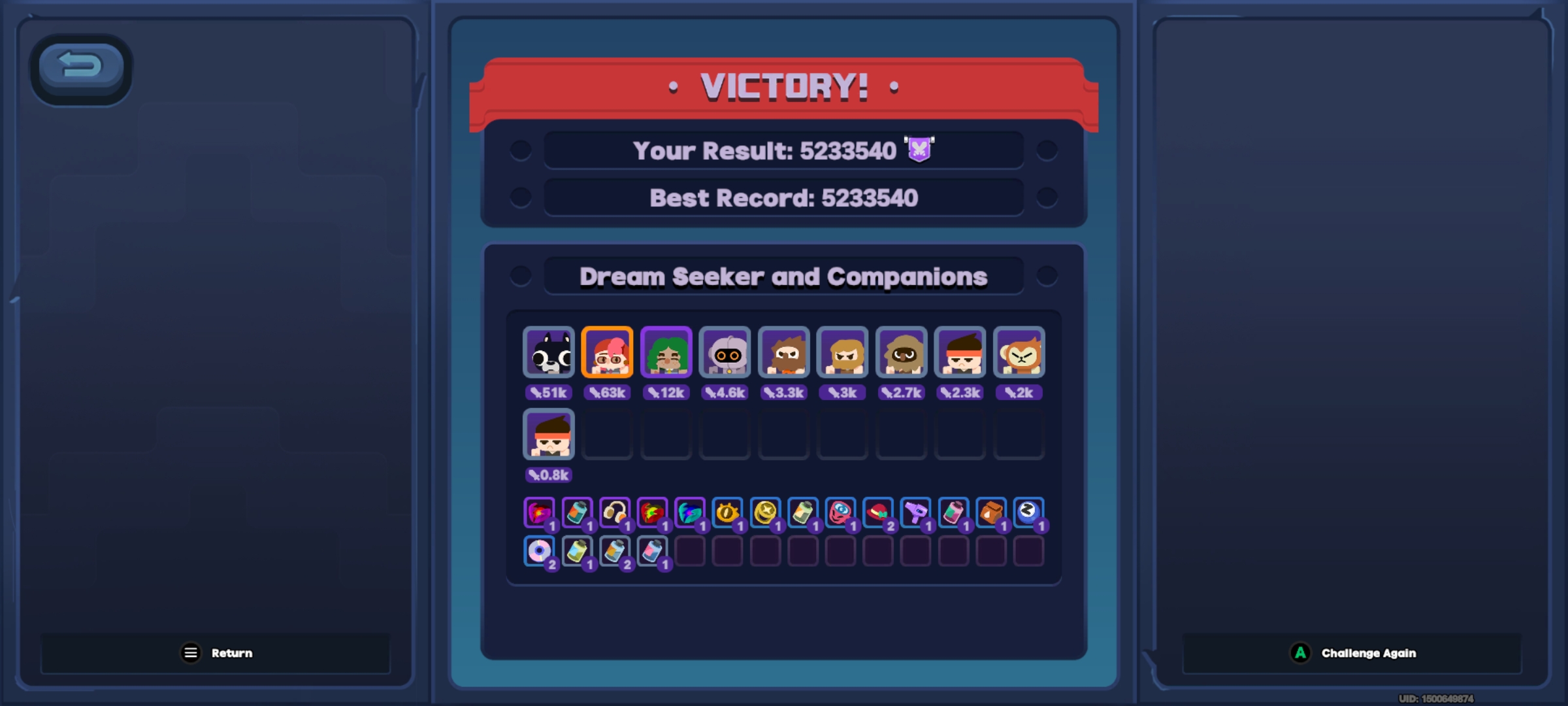Open the pink-haired dream seeker with 63k
Image resolution: width=1568 pixels, height=706 pixels.
[607, 353]
